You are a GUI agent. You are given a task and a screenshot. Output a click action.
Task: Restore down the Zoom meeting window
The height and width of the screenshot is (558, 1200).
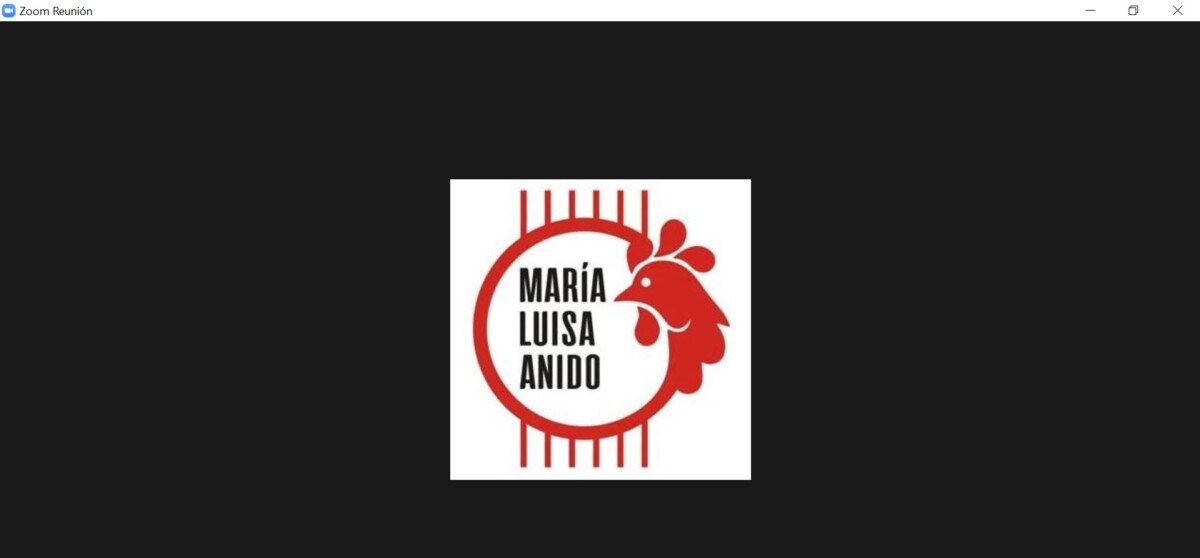pos(1133,10)
